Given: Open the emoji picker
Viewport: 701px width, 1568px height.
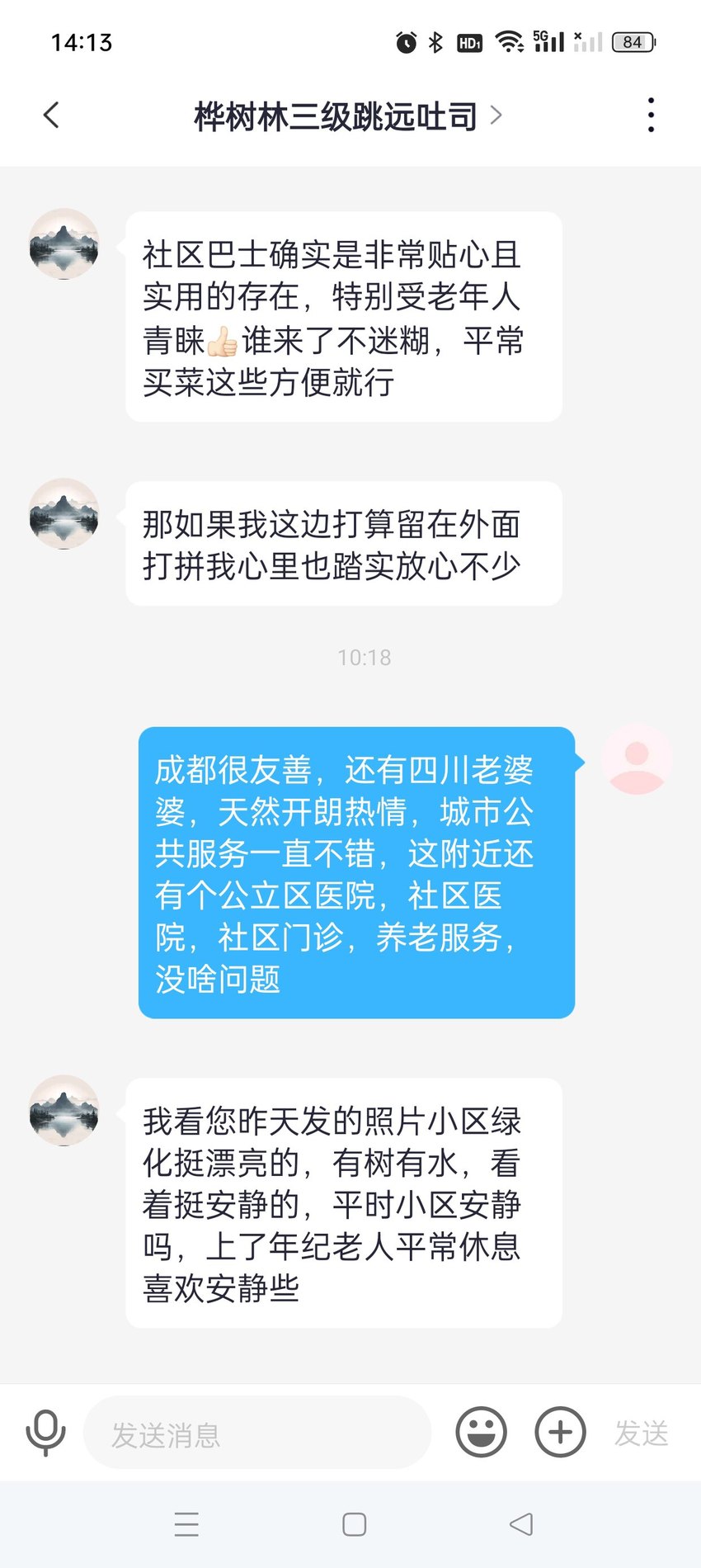Looking at the screenshot, I should tap(481, 1433).
